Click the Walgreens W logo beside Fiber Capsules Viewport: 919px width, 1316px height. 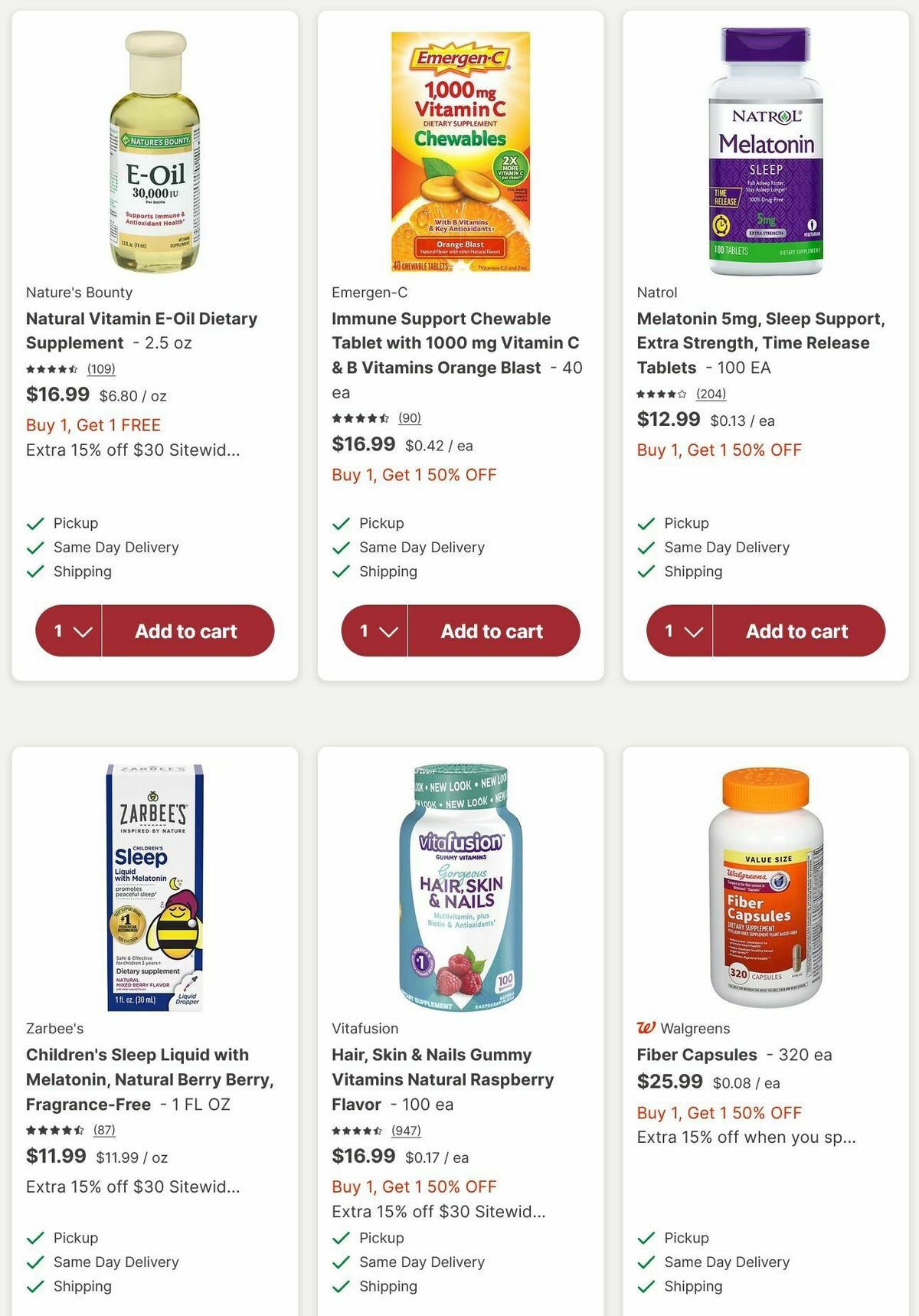646,1029
